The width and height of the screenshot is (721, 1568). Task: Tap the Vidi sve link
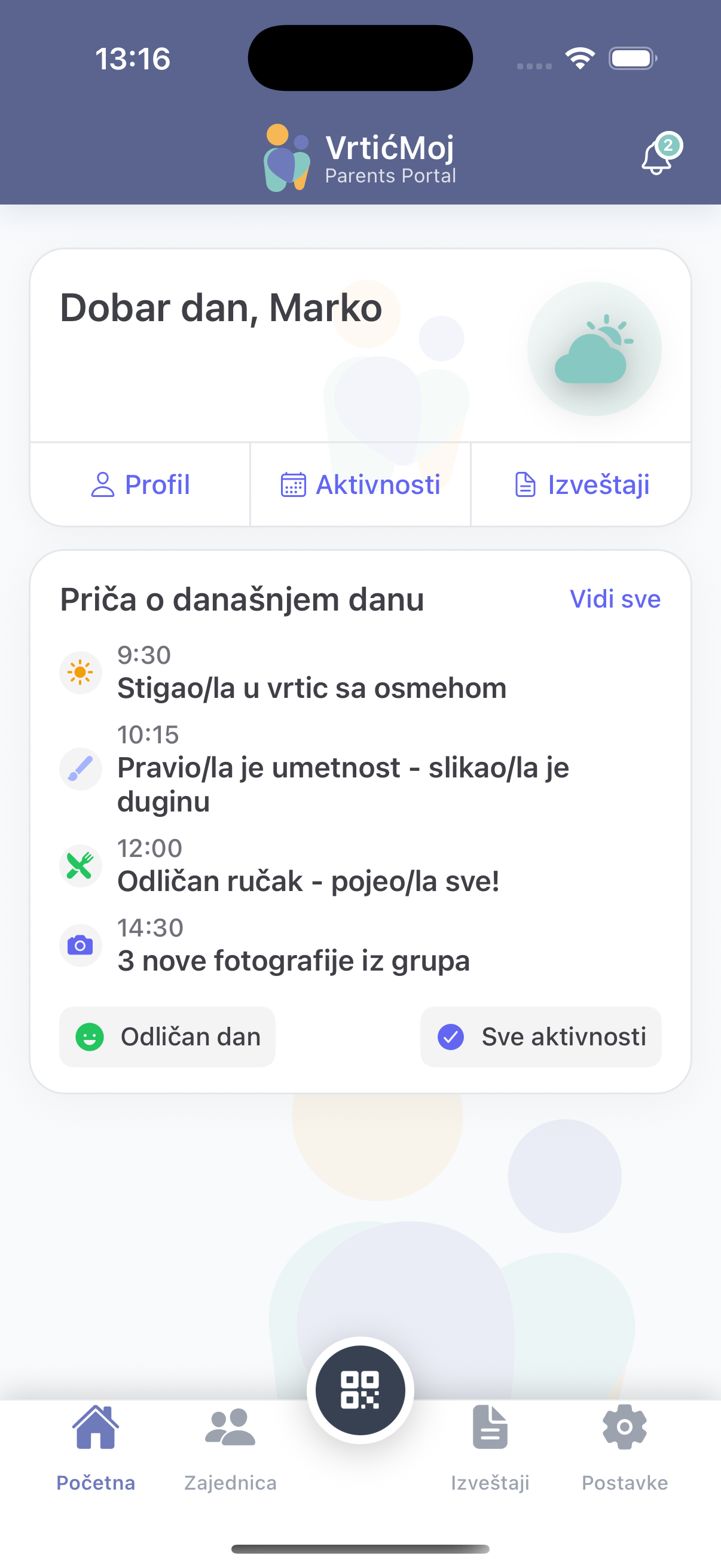point(615,599)
